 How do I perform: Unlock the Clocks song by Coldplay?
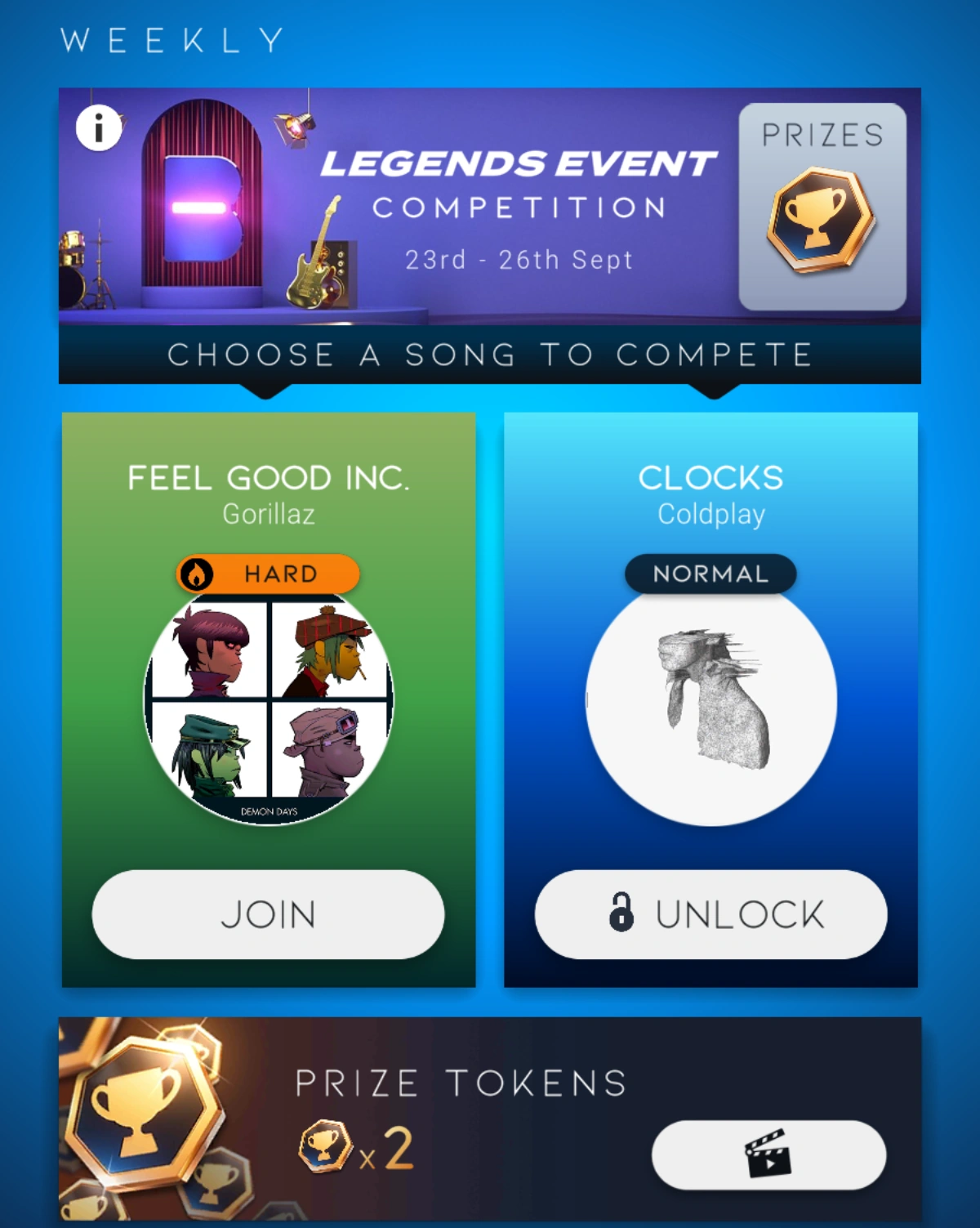[710, 914]
